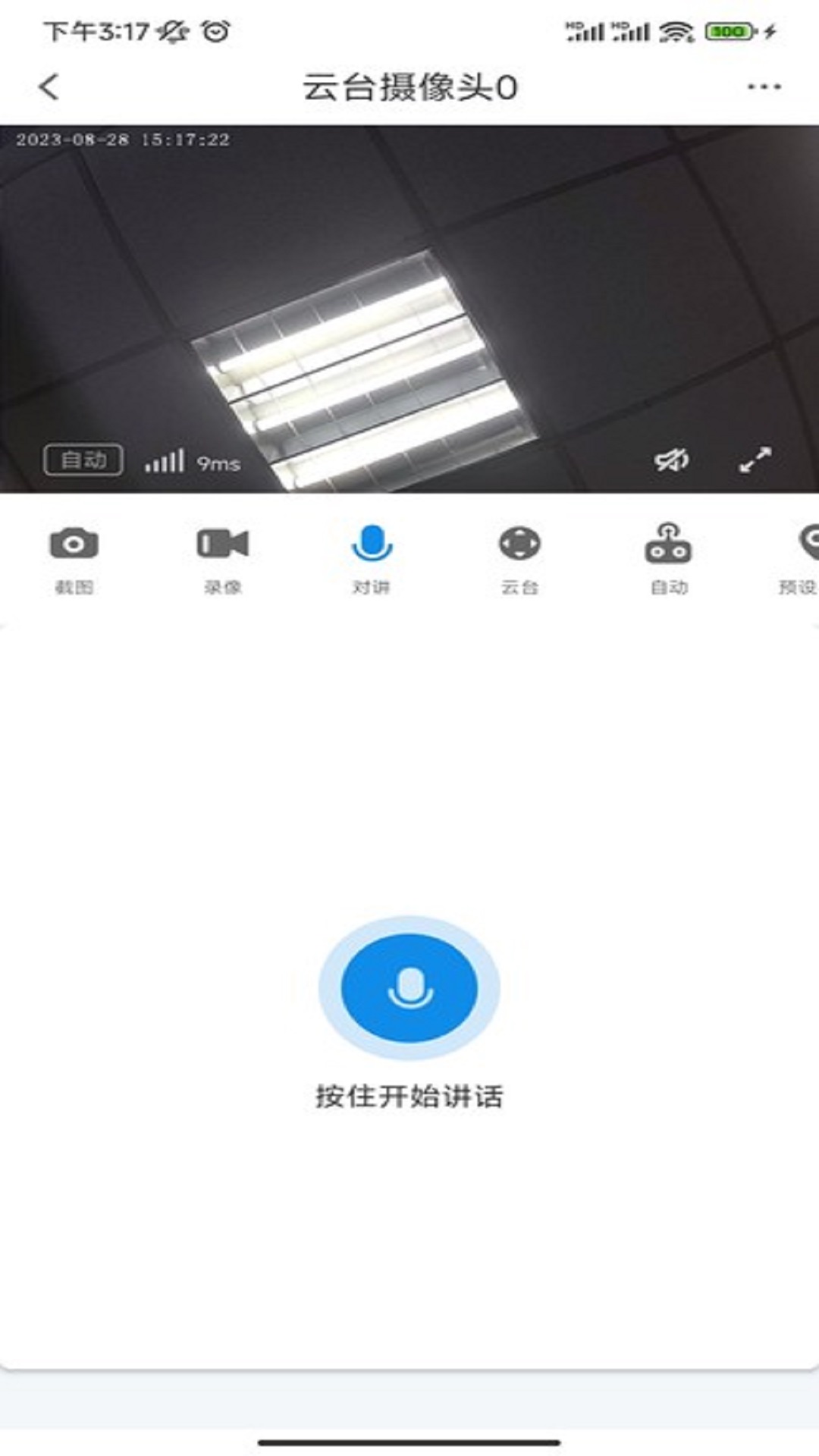Select the 云台摄像头0 title bar item
This screenshot has height=1456, width=819.
coord(409,87)
